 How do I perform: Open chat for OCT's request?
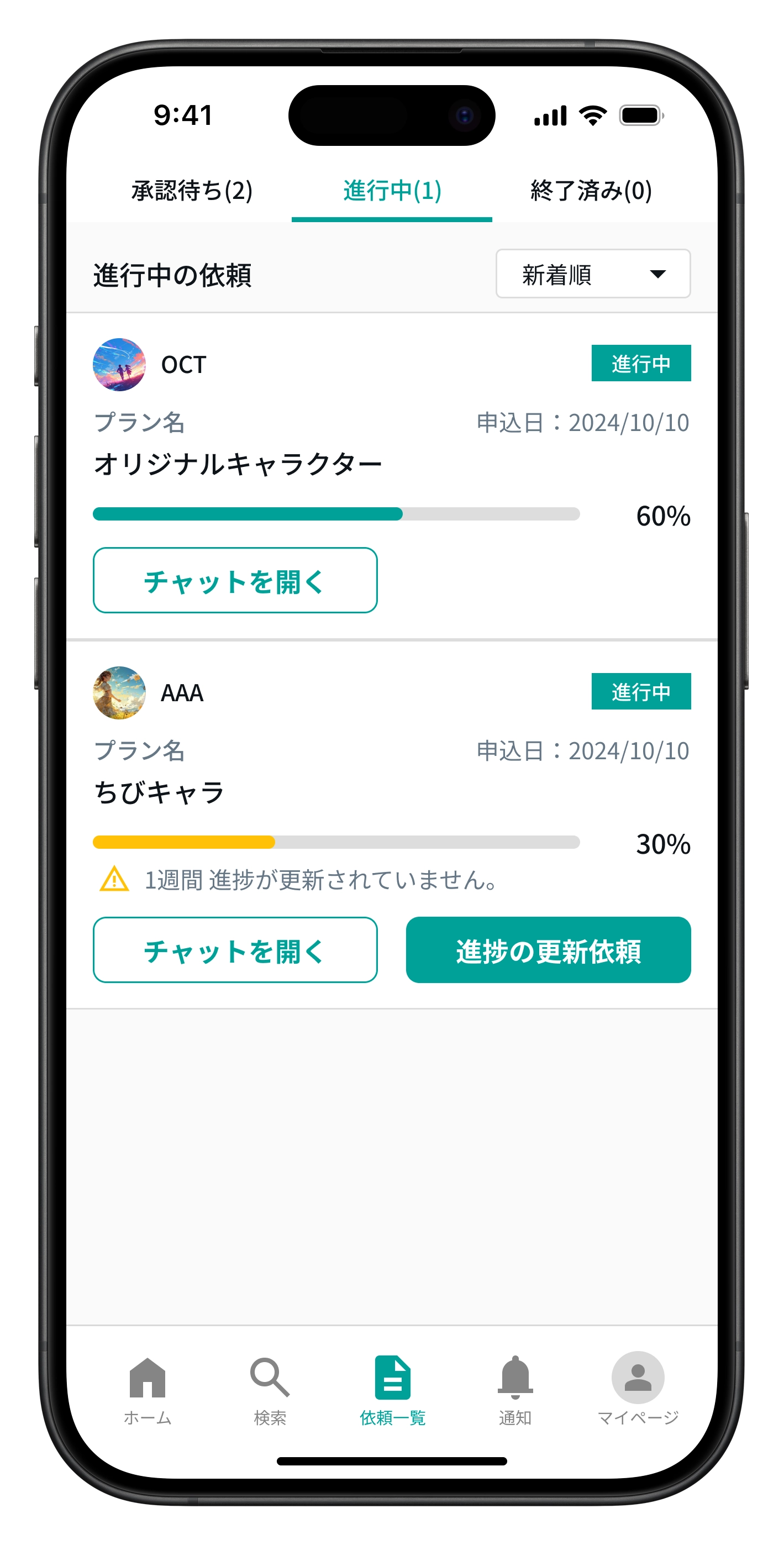click(x=235, y=581)
